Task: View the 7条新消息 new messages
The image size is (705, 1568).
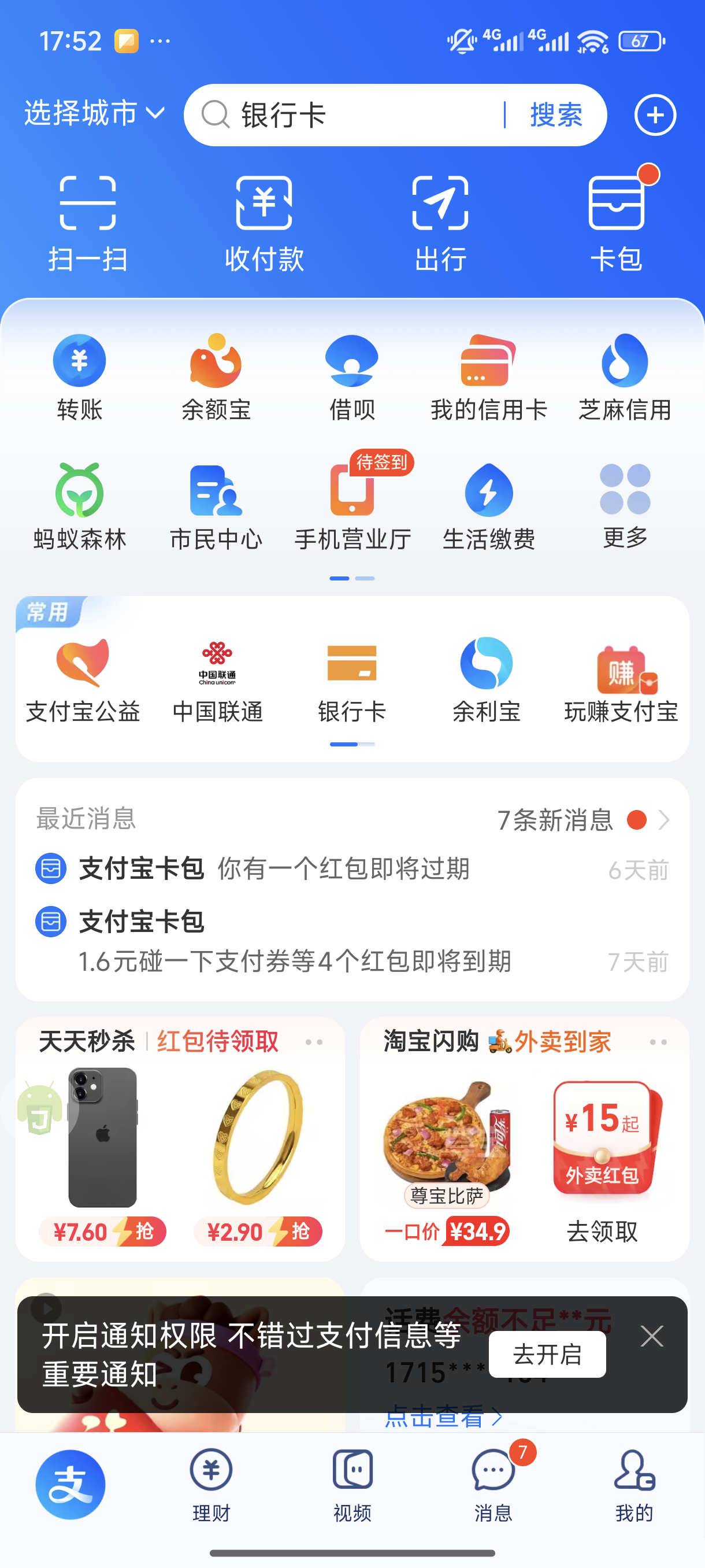Action: (x=582, y=820)
